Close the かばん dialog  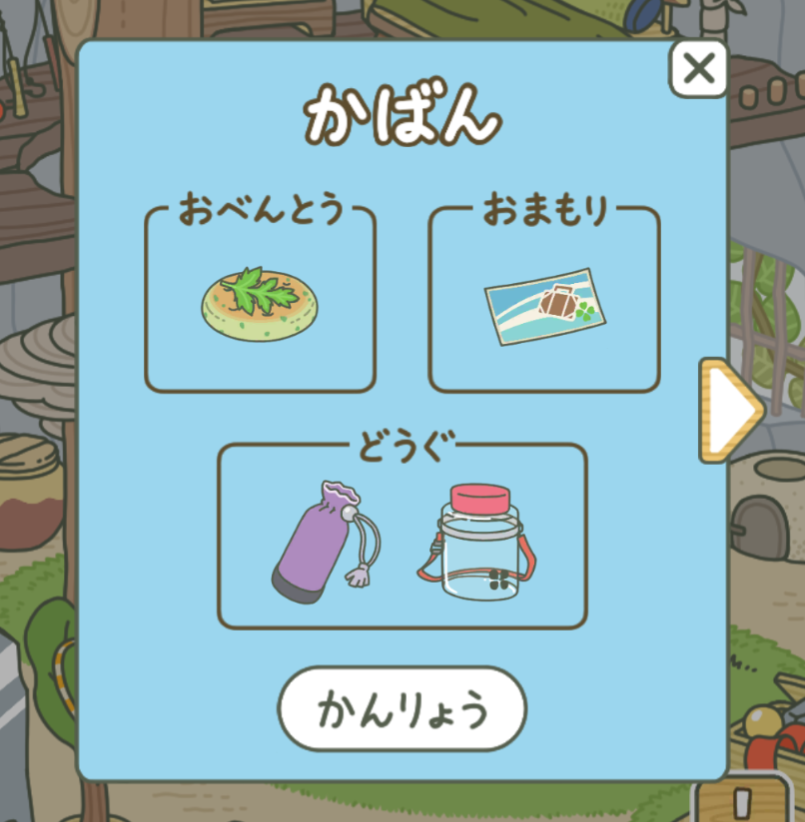[x=698, y=69]
